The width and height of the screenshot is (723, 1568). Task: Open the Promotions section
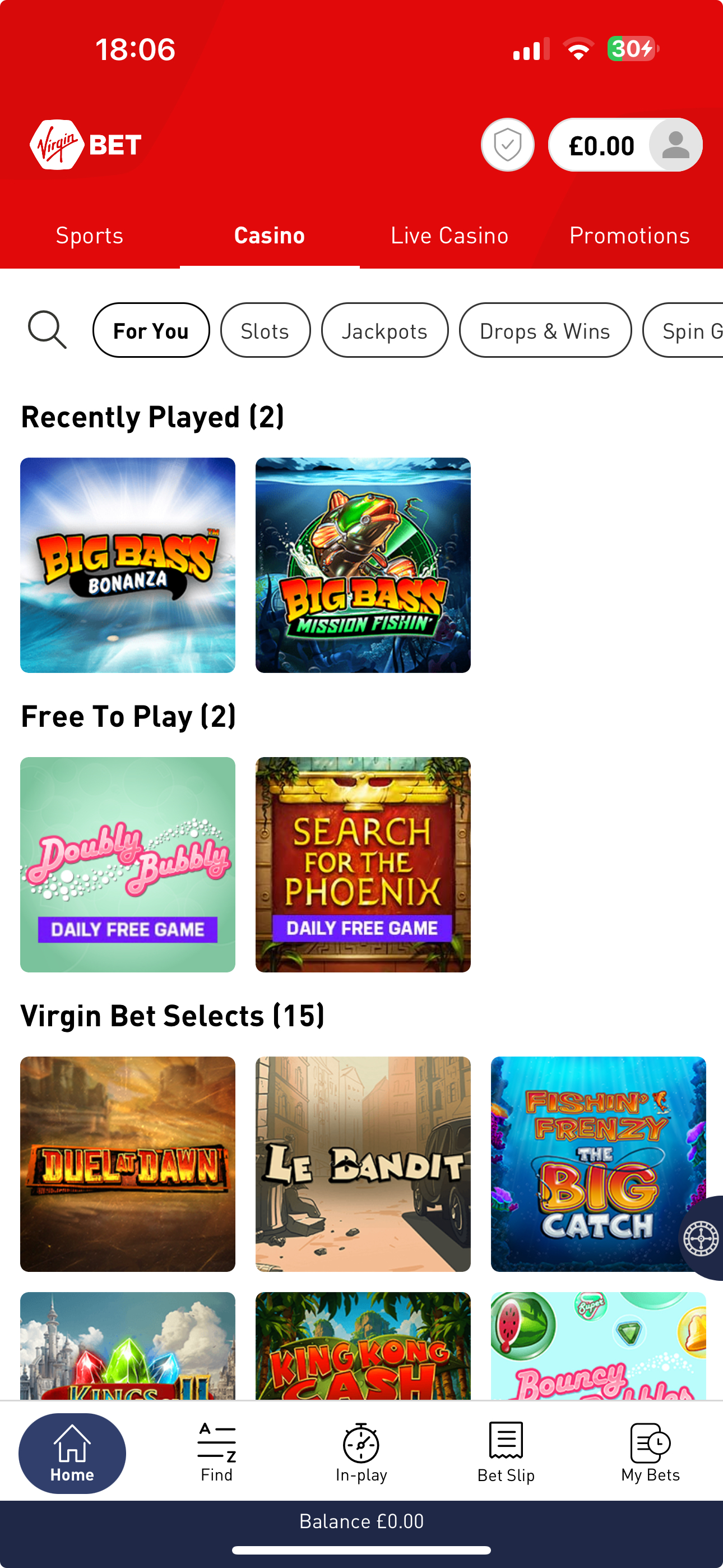(630, 235)
